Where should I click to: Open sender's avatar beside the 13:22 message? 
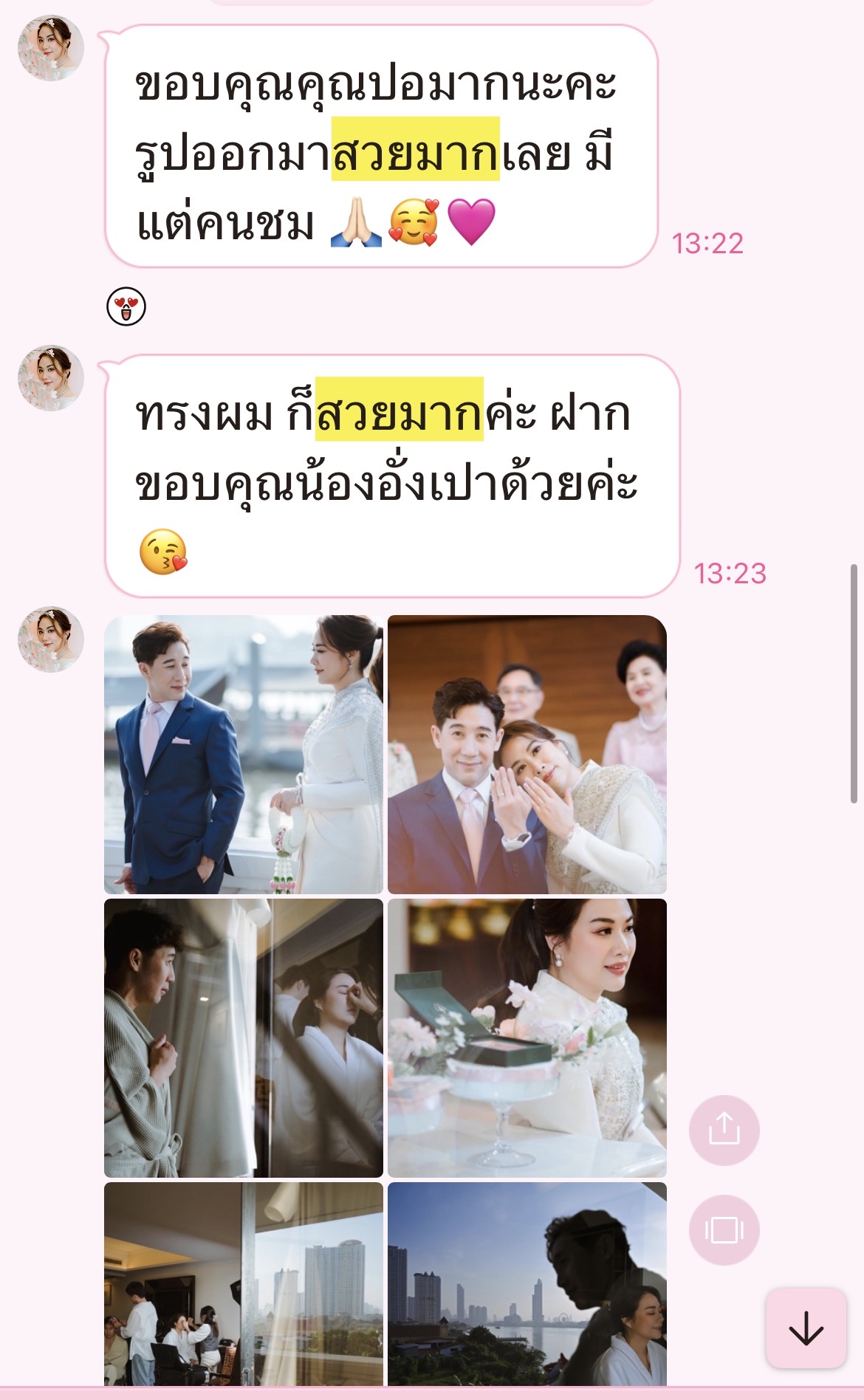51,48
